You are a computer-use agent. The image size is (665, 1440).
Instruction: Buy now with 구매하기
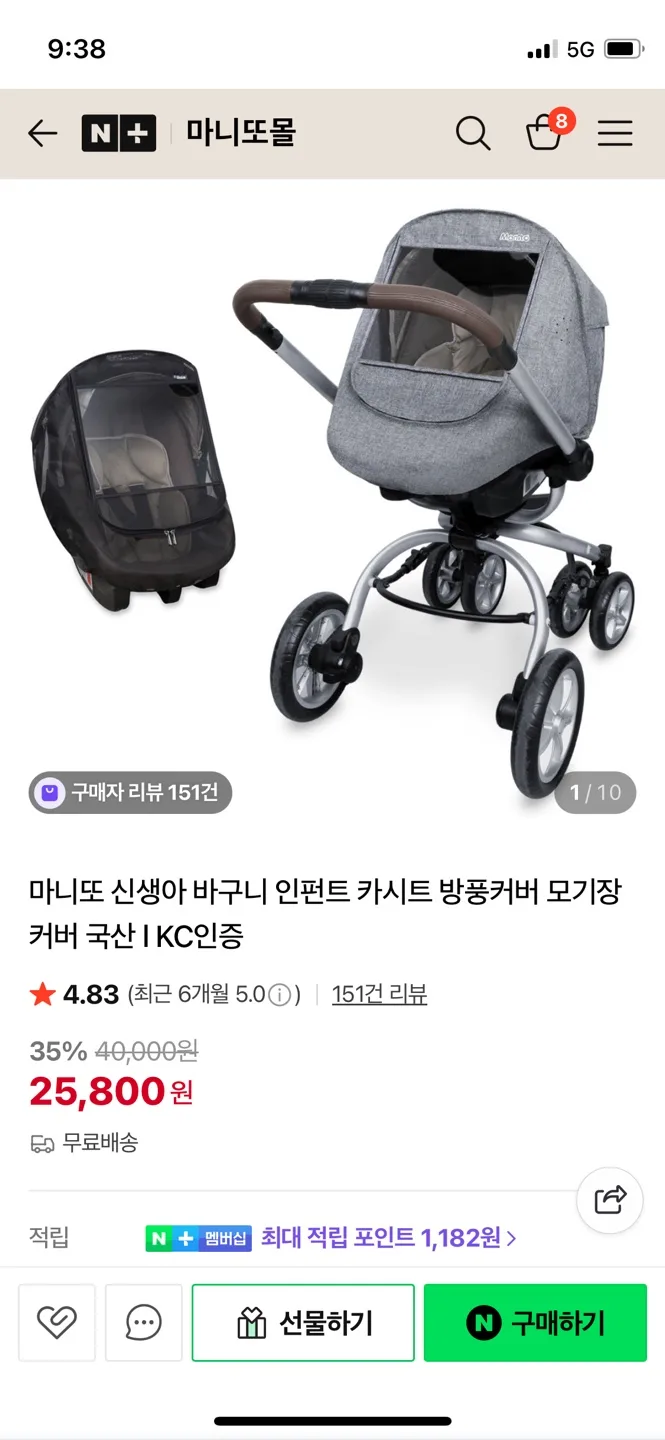535,1323
